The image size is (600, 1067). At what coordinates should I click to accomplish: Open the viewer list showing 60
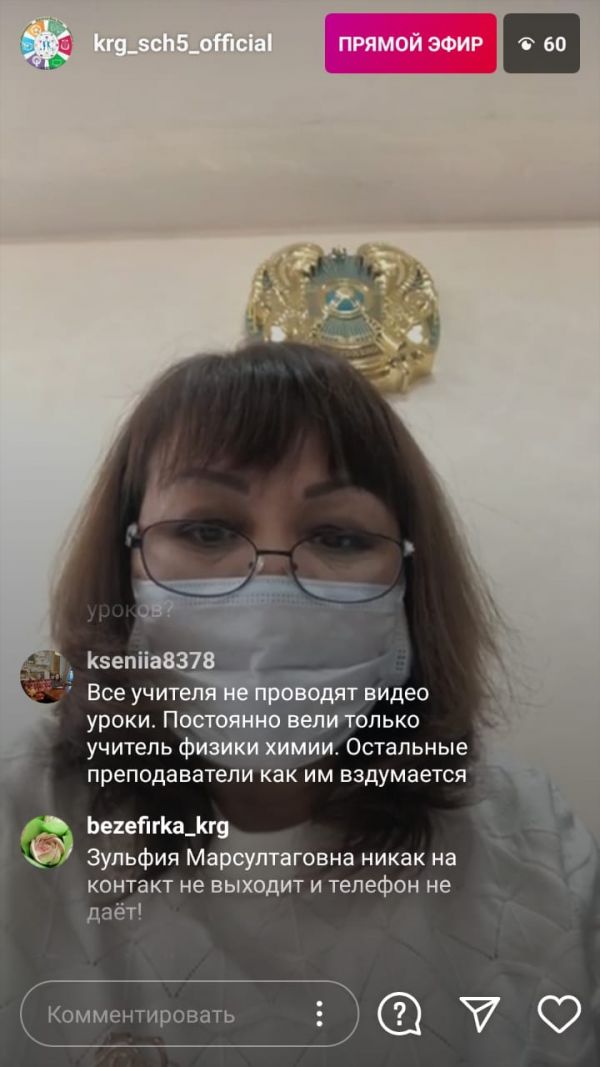[541, 44]
